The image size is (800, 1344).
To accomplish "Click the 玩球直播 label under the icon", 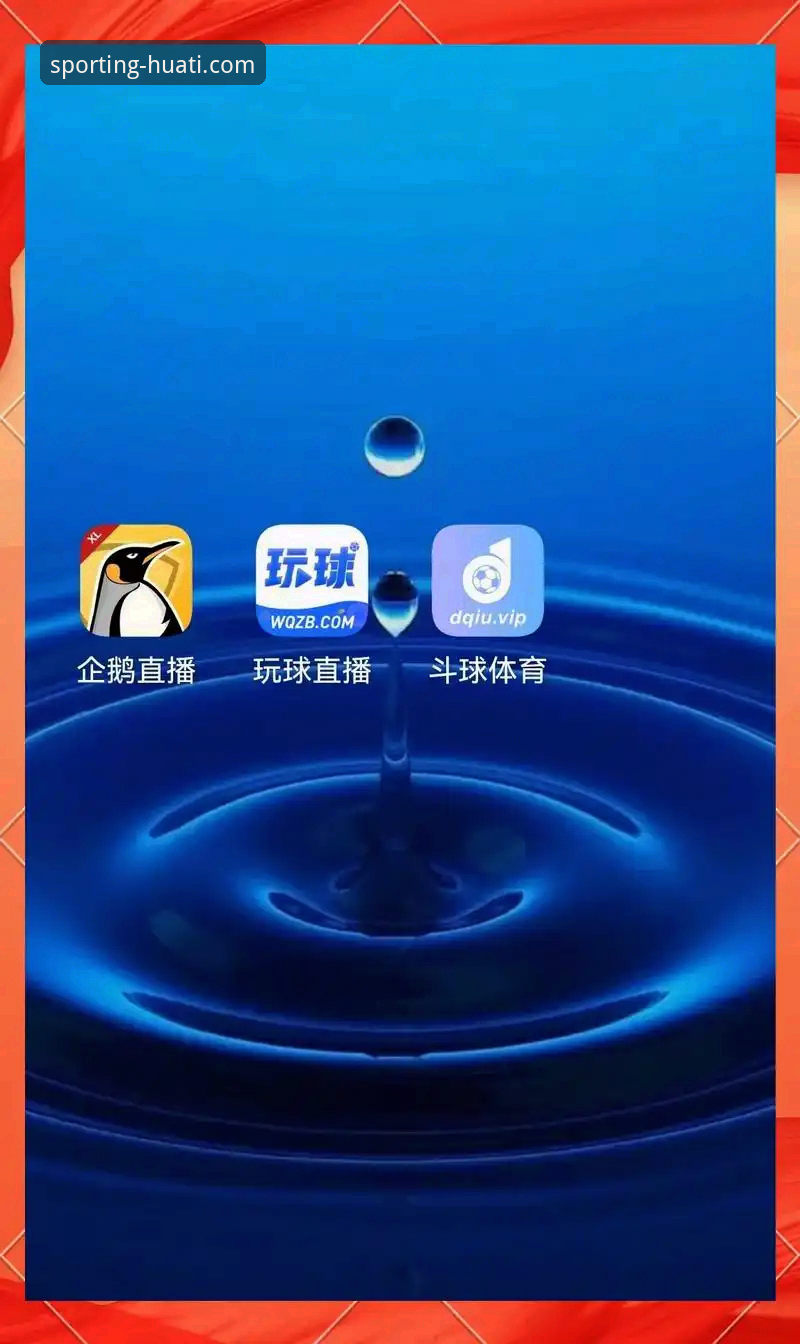I will [313, 670].
